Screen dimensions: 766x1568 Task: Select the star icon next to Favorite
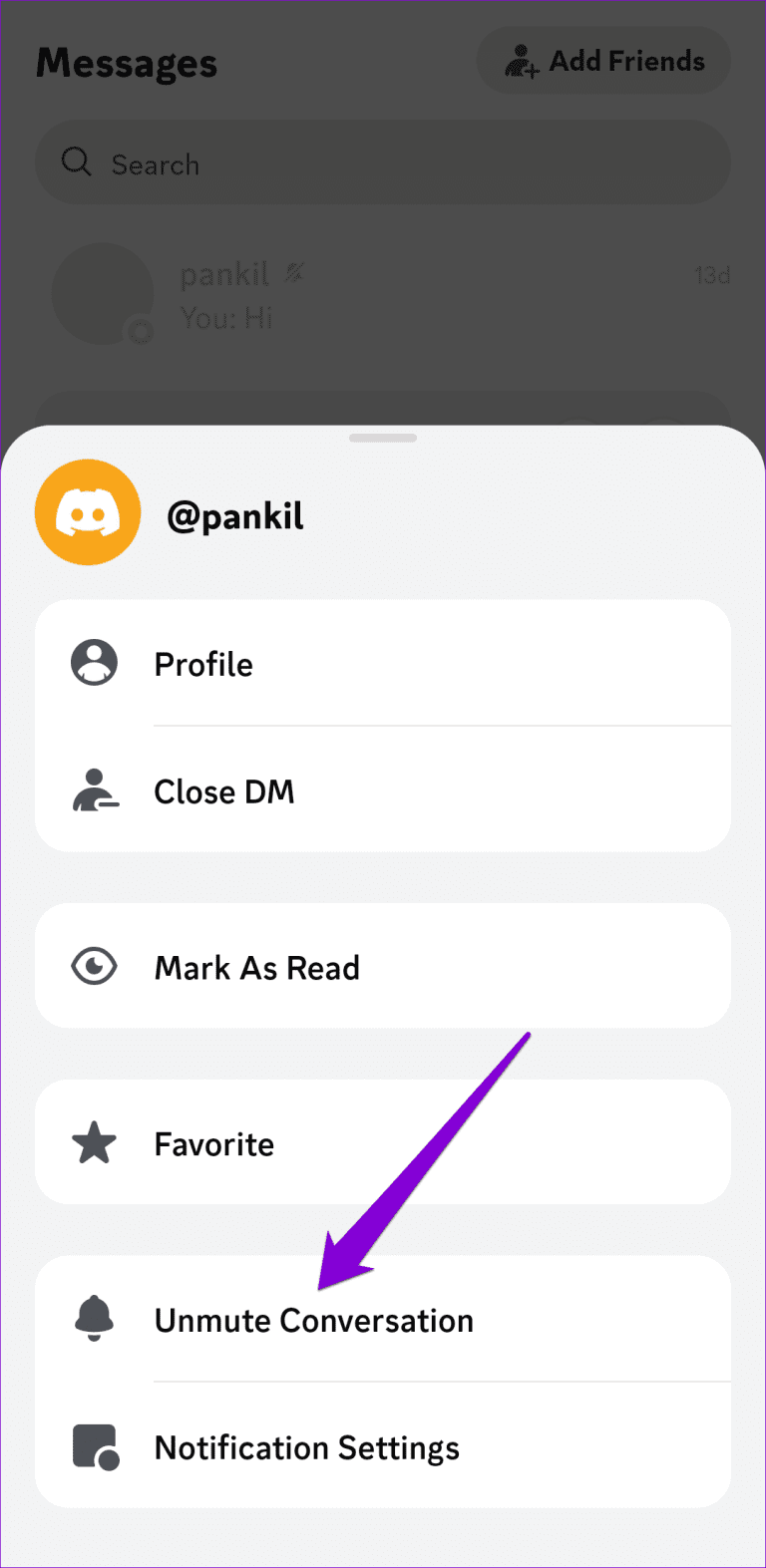tap(95, 1142)
